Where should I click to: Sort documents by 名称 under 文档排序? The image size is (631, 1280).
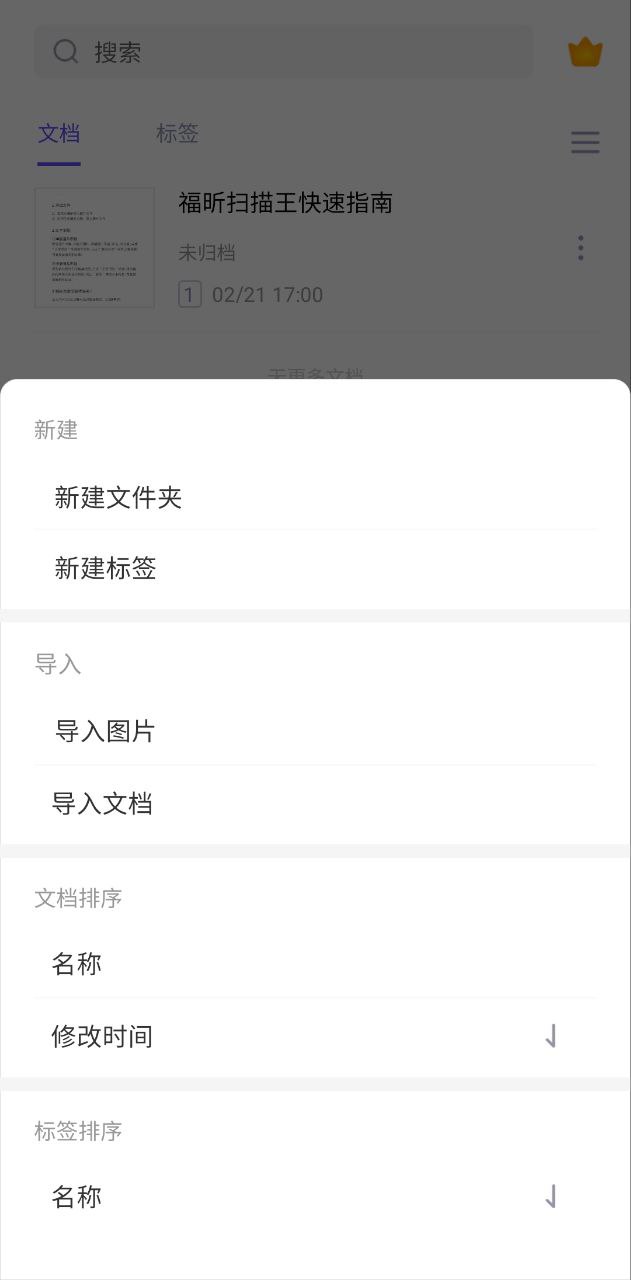click(x=77, y=964)
